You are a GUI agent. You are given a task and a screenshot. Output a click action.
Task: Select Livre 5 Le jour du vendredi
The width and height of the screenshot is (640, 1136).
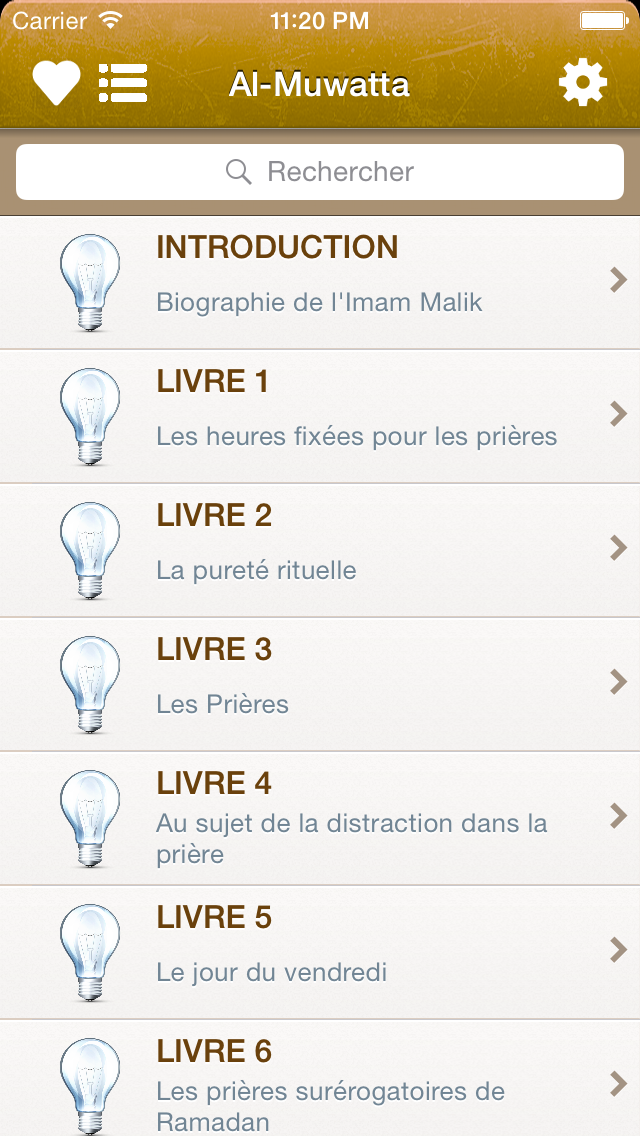(x=320, y=953)
